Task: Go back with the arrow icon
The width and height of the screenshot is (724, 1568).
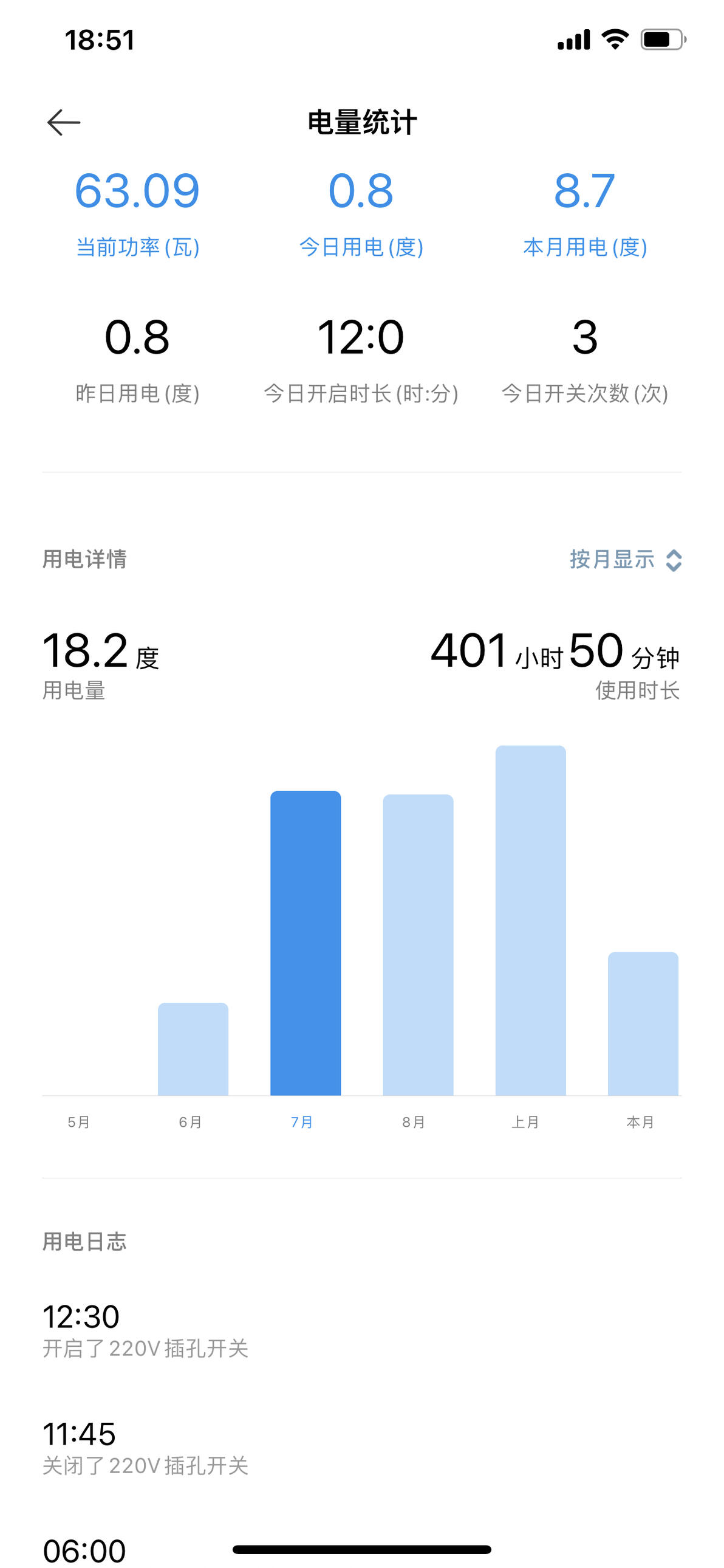Action: [64, 122]
